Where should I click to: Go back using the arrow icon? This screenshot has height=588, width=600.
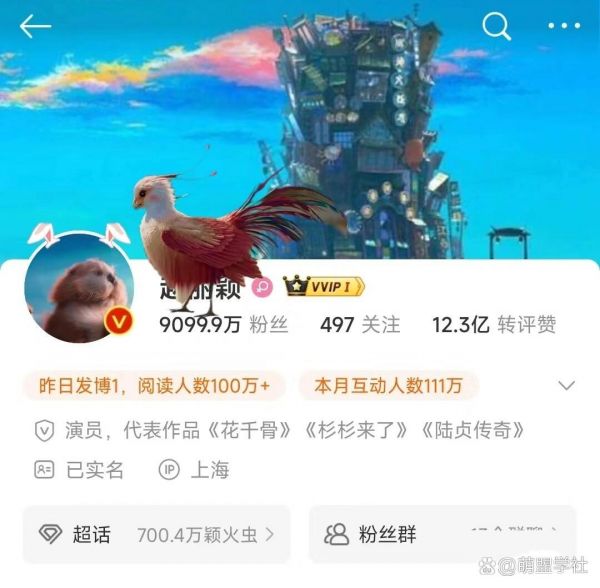point(35,27)
